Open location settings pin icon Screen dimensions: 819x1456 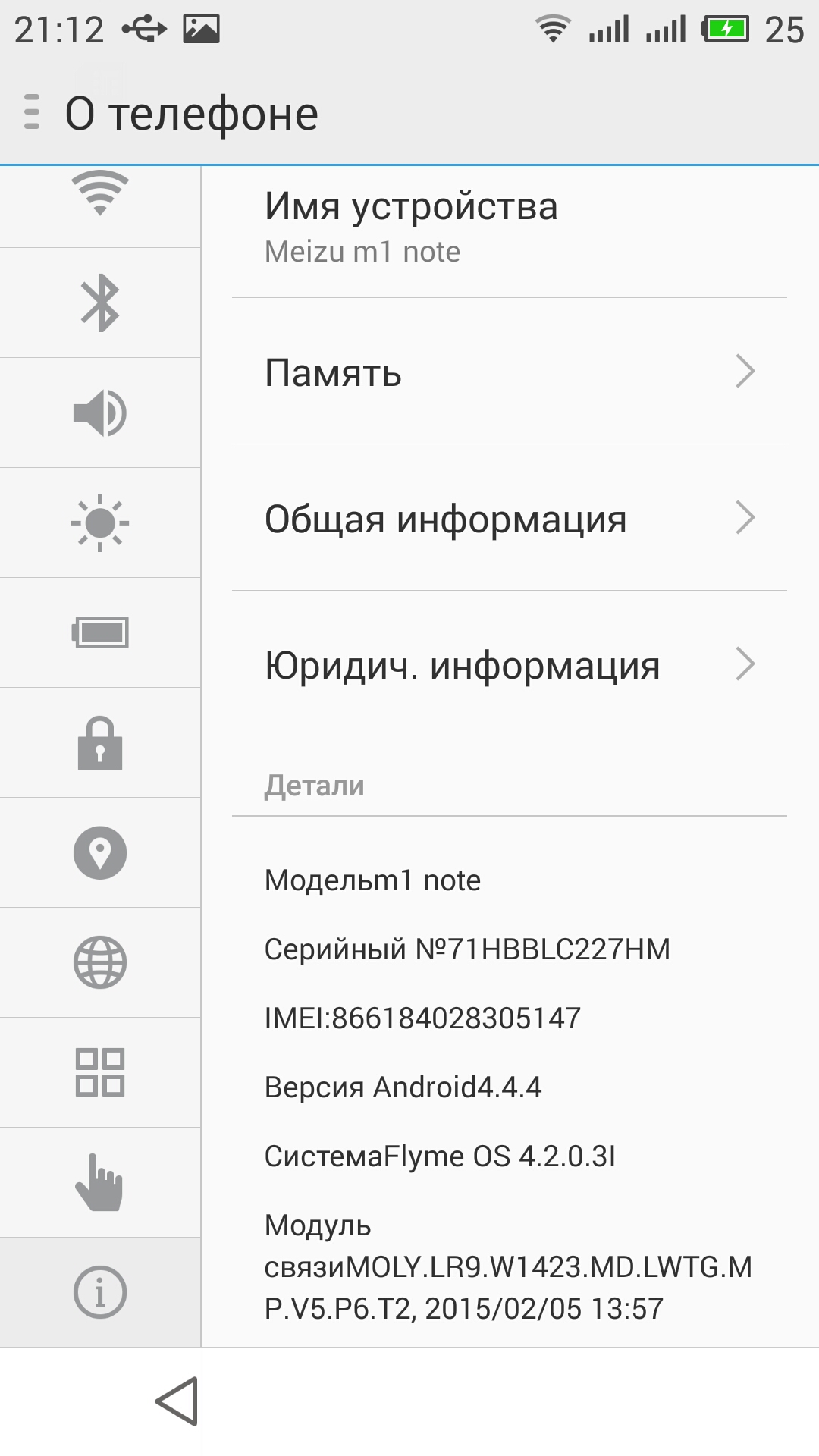[100, 852]
